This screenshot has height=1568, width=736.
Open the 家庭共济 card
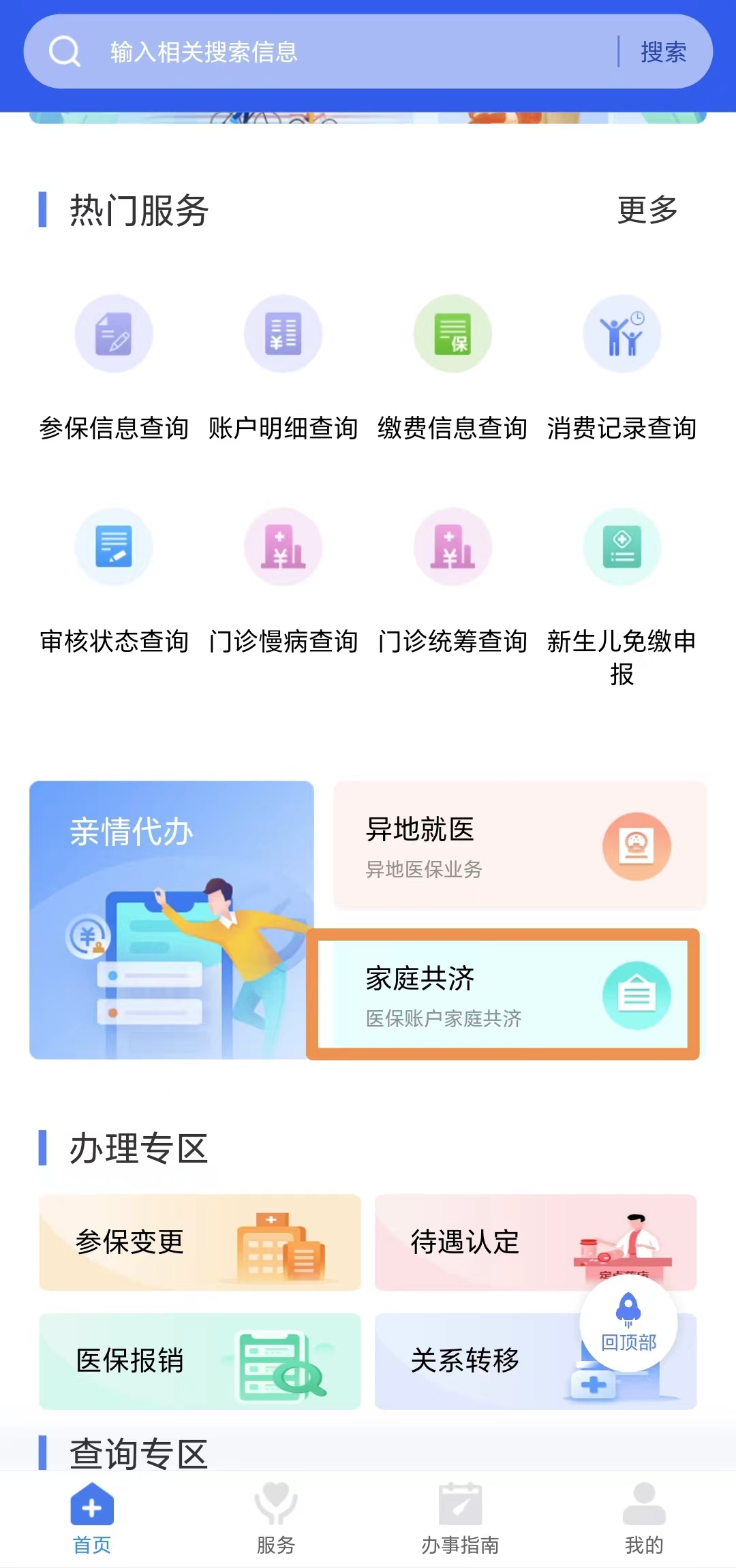pos(504,994)
